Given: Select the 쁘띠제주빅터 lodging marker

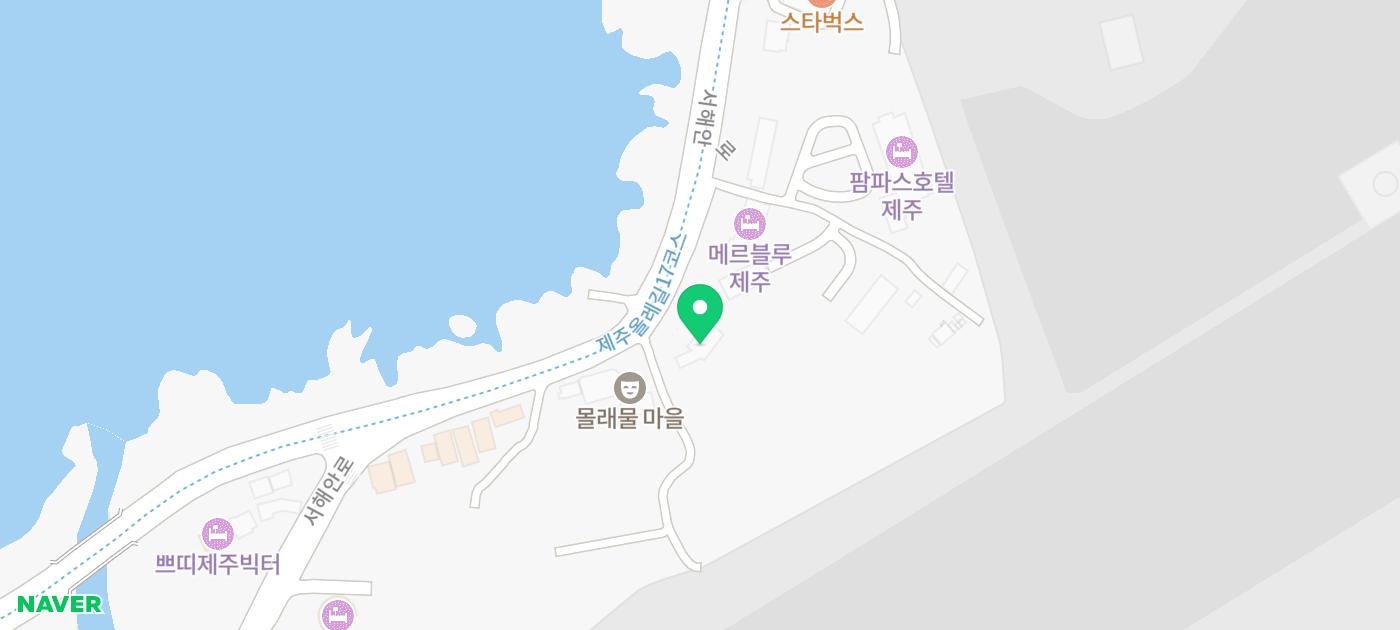Looking at the screenshot, I should pyautogui.click(x=217, y=535).
